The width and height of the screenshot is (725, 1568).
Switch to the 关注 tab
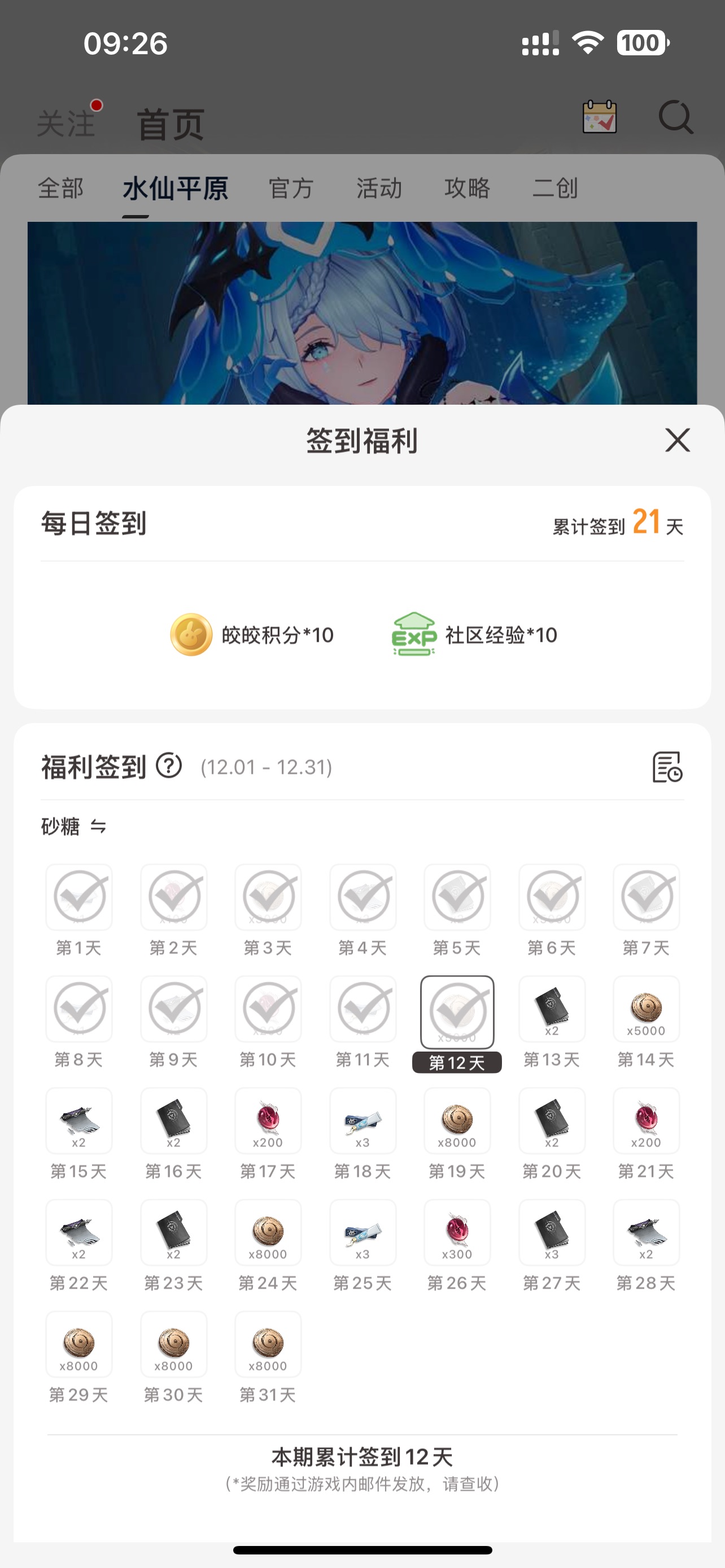pyautogui.click(x=65, y=124)
